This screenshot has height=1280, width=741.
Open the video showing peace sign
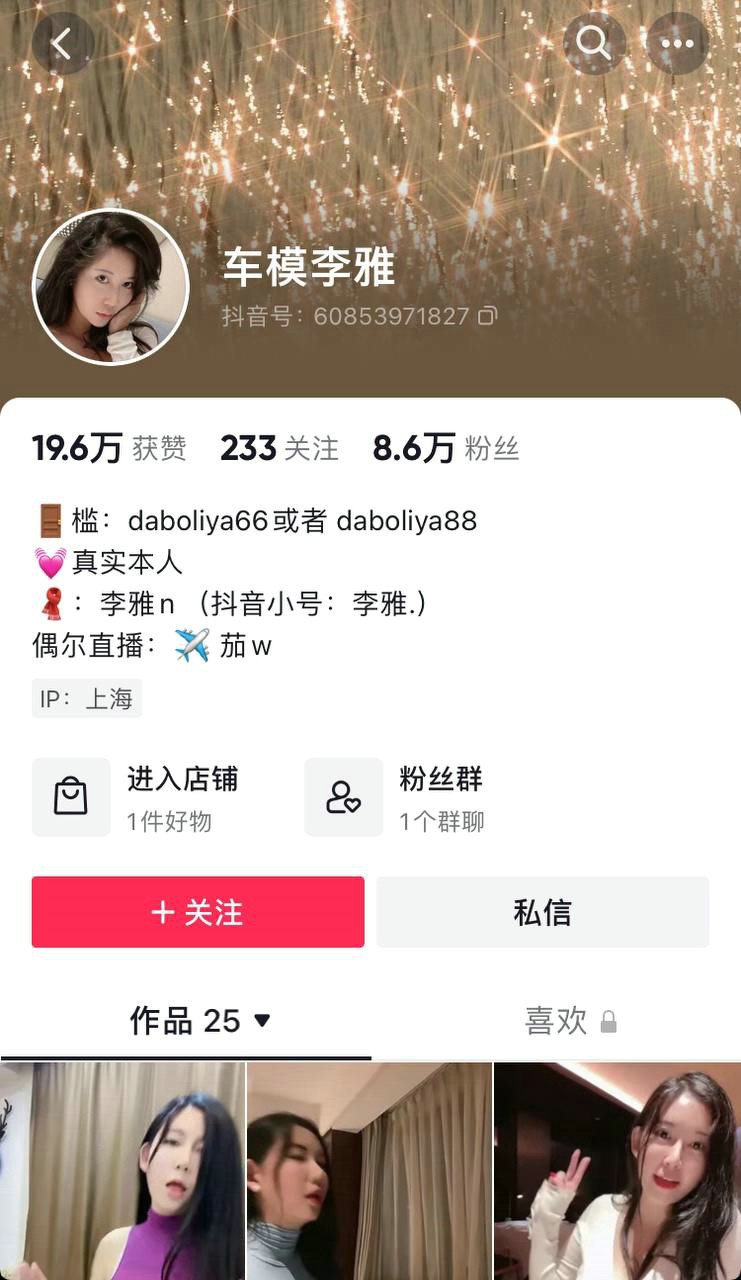coord(617,1172)
